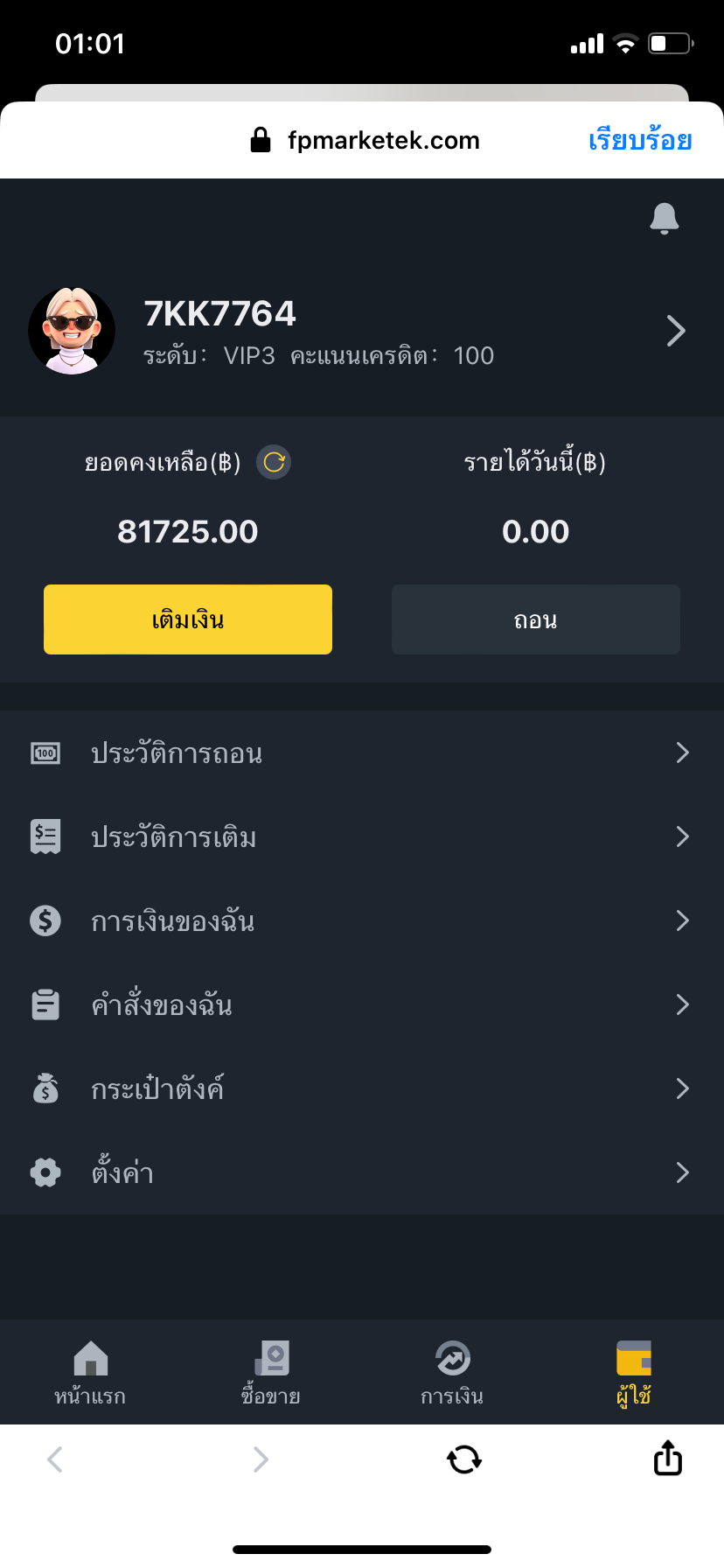Open the notifications bell
Image resolution: width=724 pixels, height=1568 pixels.
pos(665,218)
